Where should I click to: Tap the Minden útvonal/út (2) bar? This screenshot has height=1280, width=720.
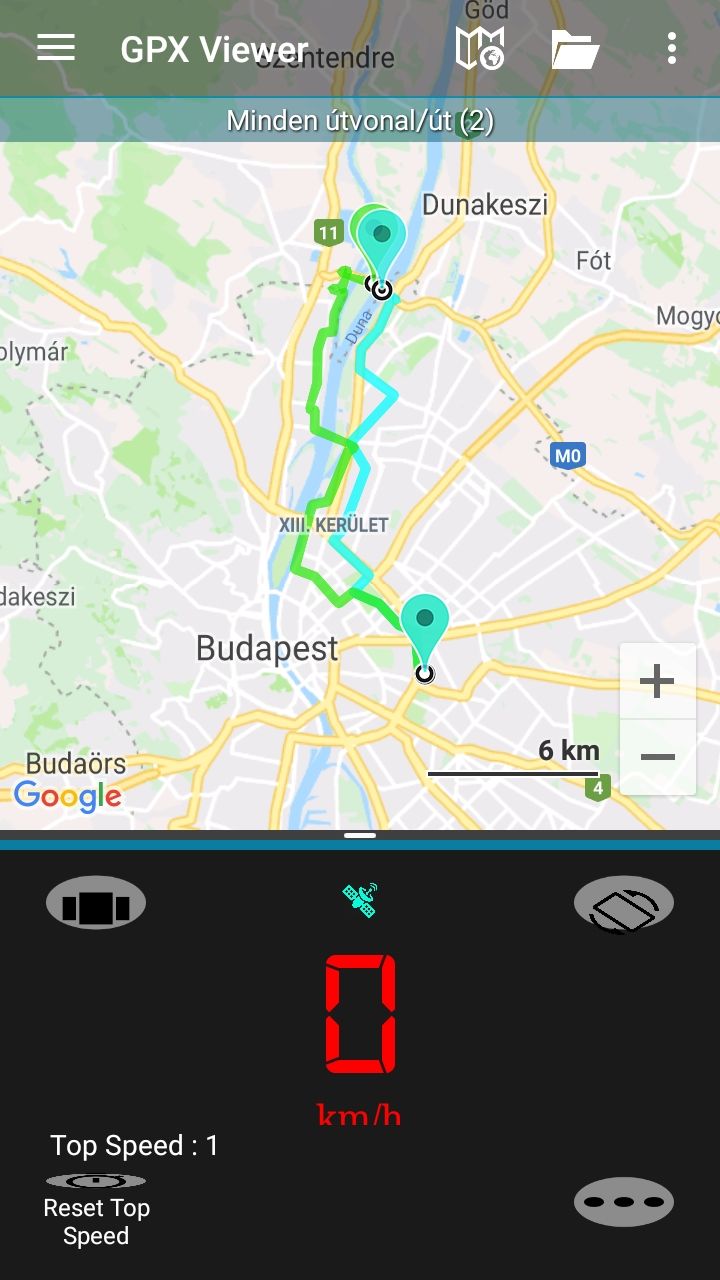[360, 121]
